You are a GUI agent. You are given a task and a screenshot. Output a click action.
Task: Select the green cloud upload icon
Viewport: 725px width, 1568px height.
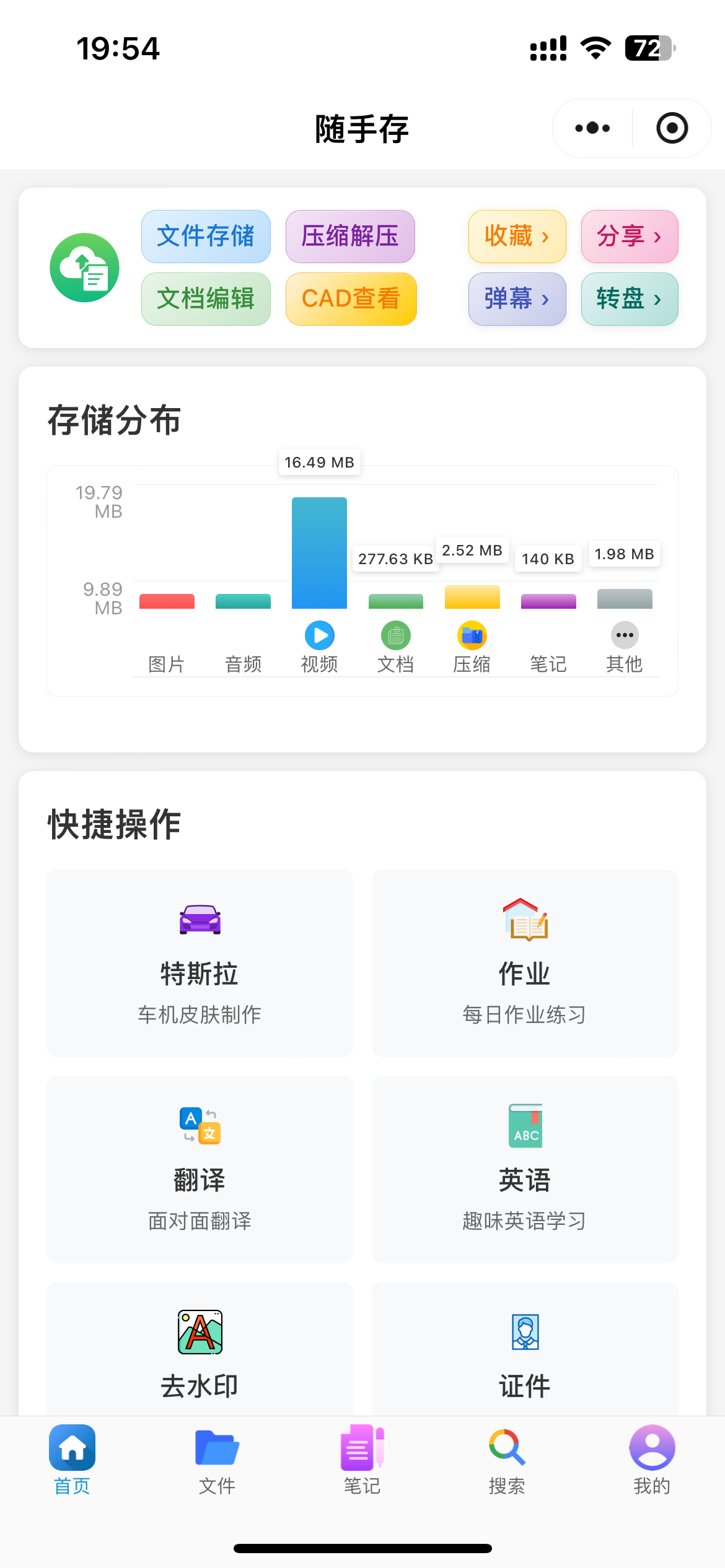84,267
